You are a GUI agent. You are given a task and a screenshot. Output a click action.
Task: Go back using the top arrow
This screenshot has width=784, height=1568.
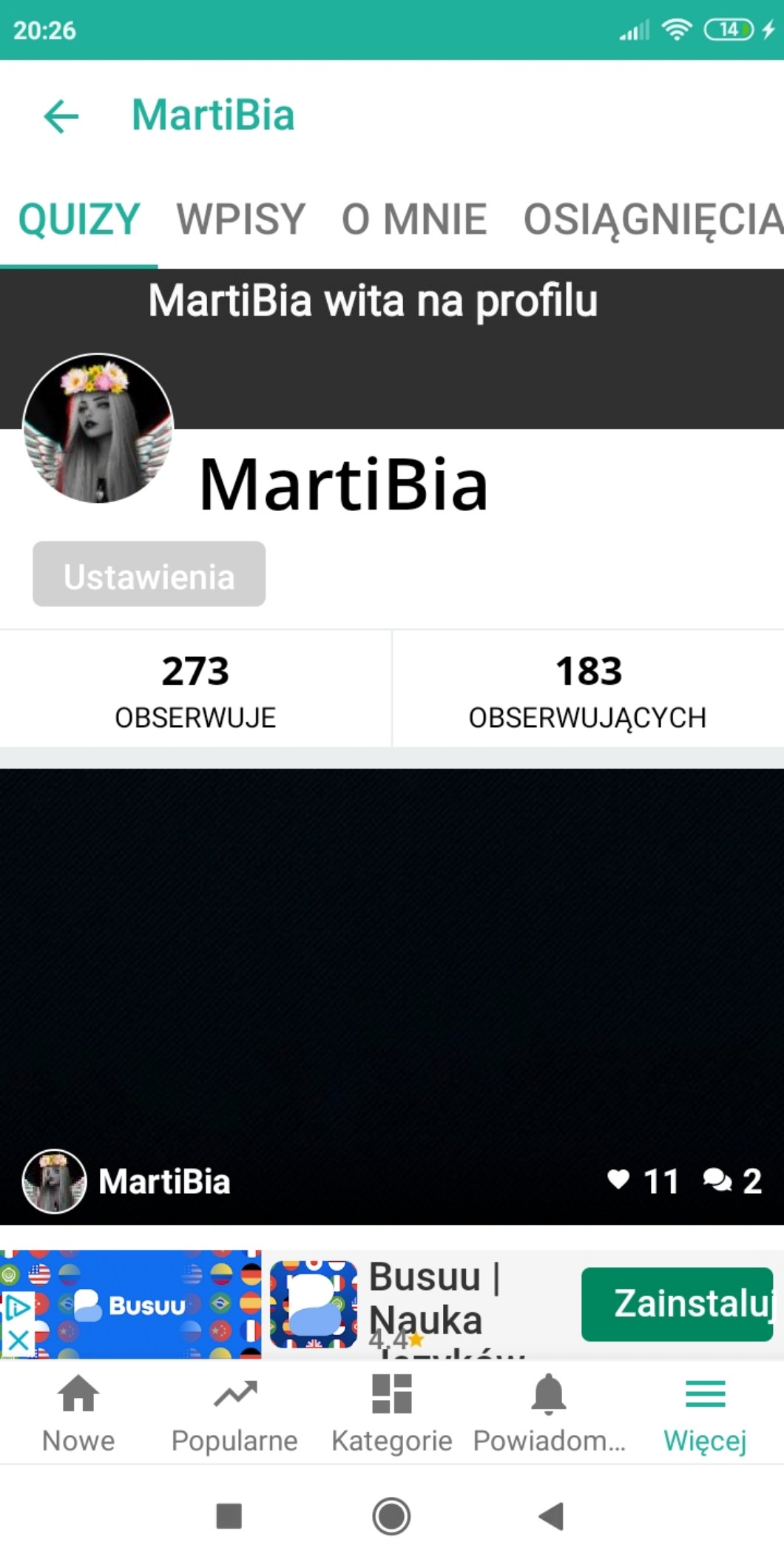click(x=61, y=116)
